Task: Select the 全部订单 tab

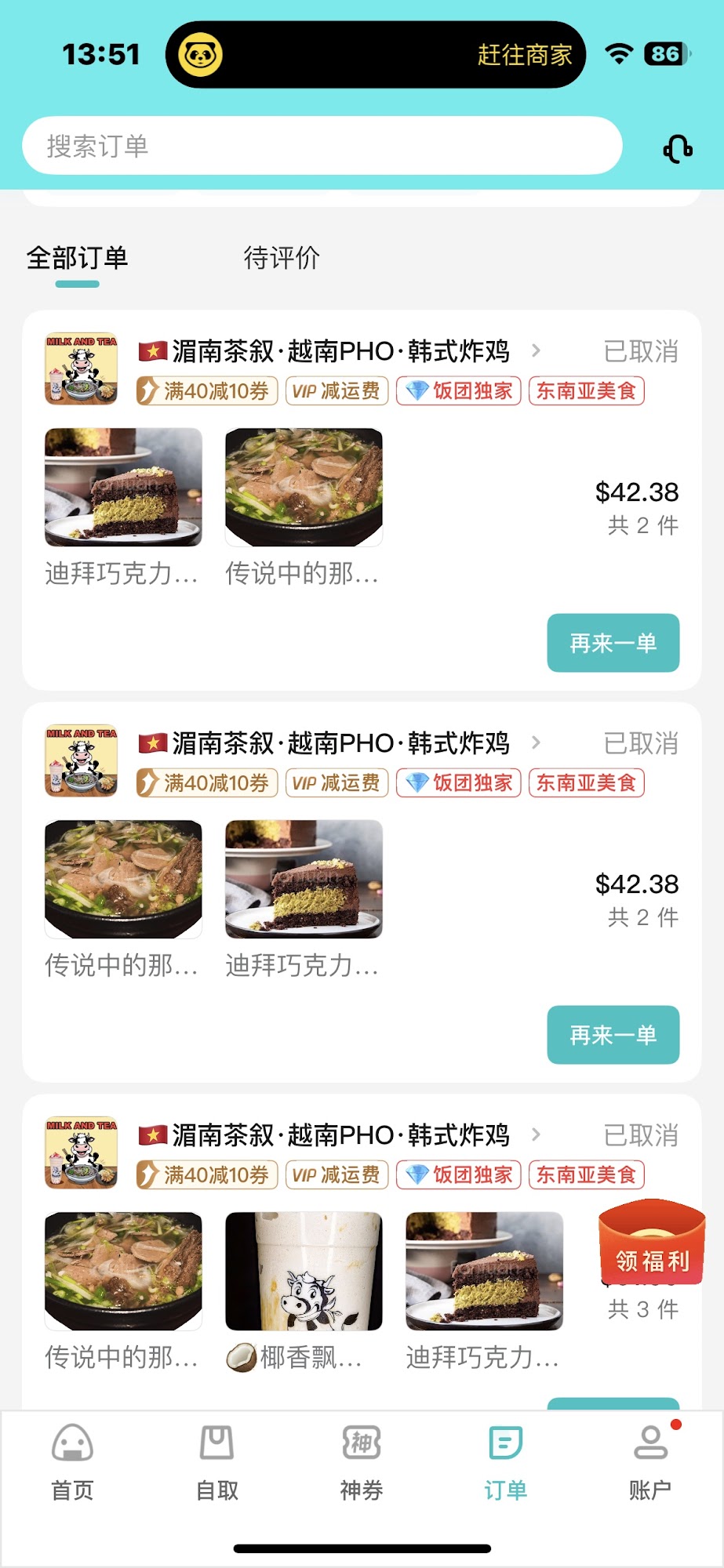Action: click(77, 258)
